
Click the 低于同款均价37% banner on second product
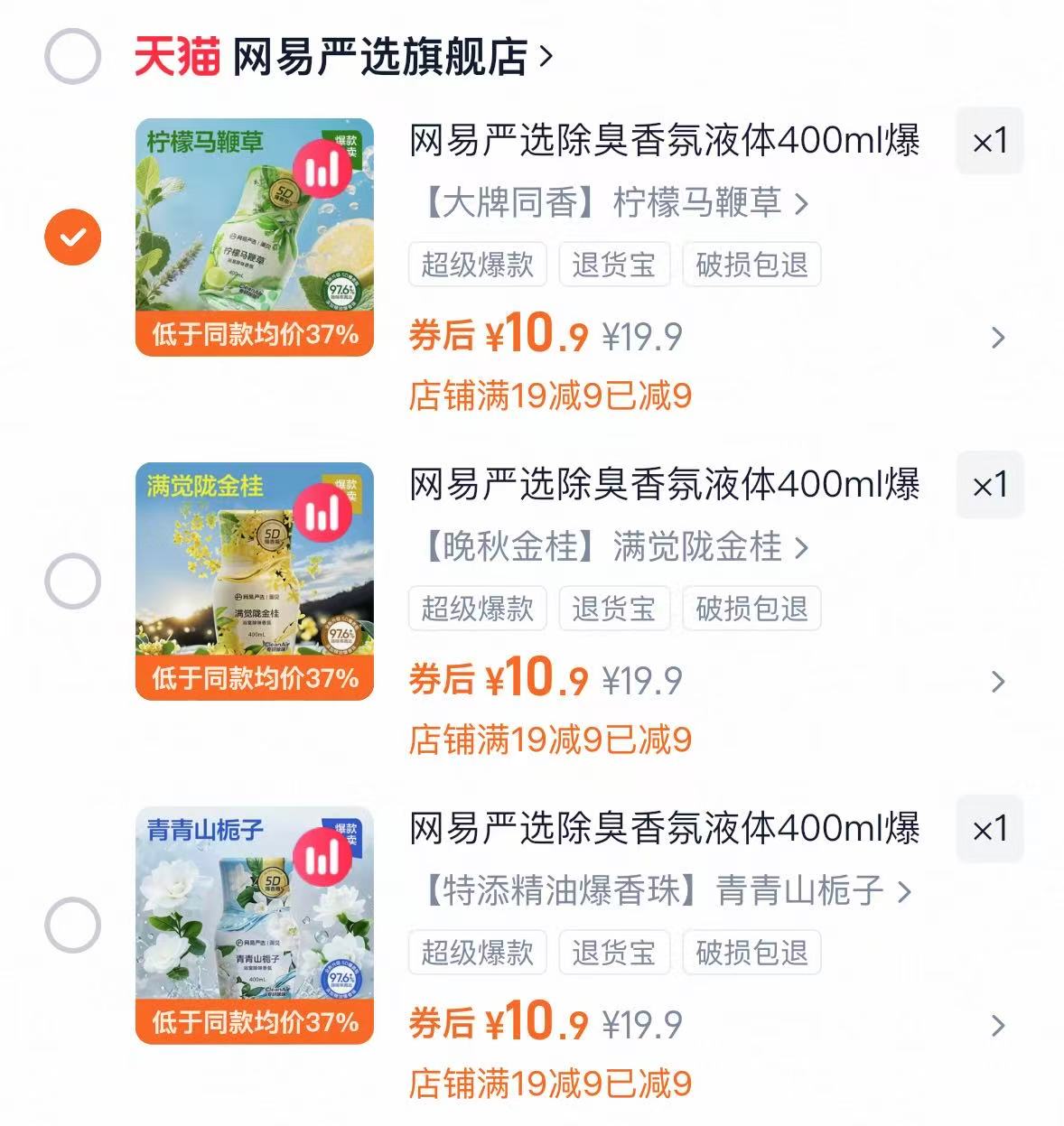coord(256,677)
